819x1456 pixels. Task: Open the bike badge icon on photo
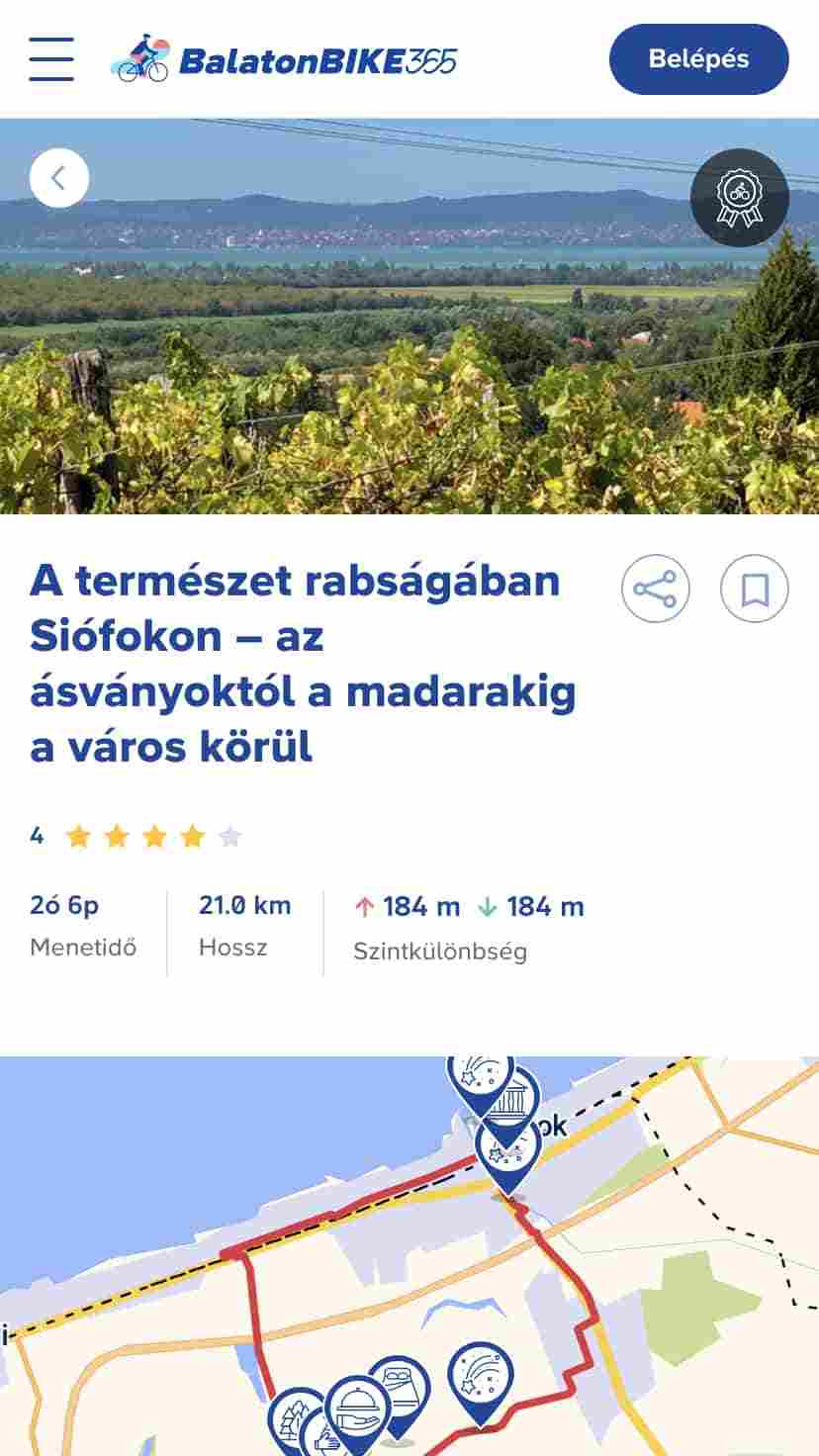click(x=739, y=198)
